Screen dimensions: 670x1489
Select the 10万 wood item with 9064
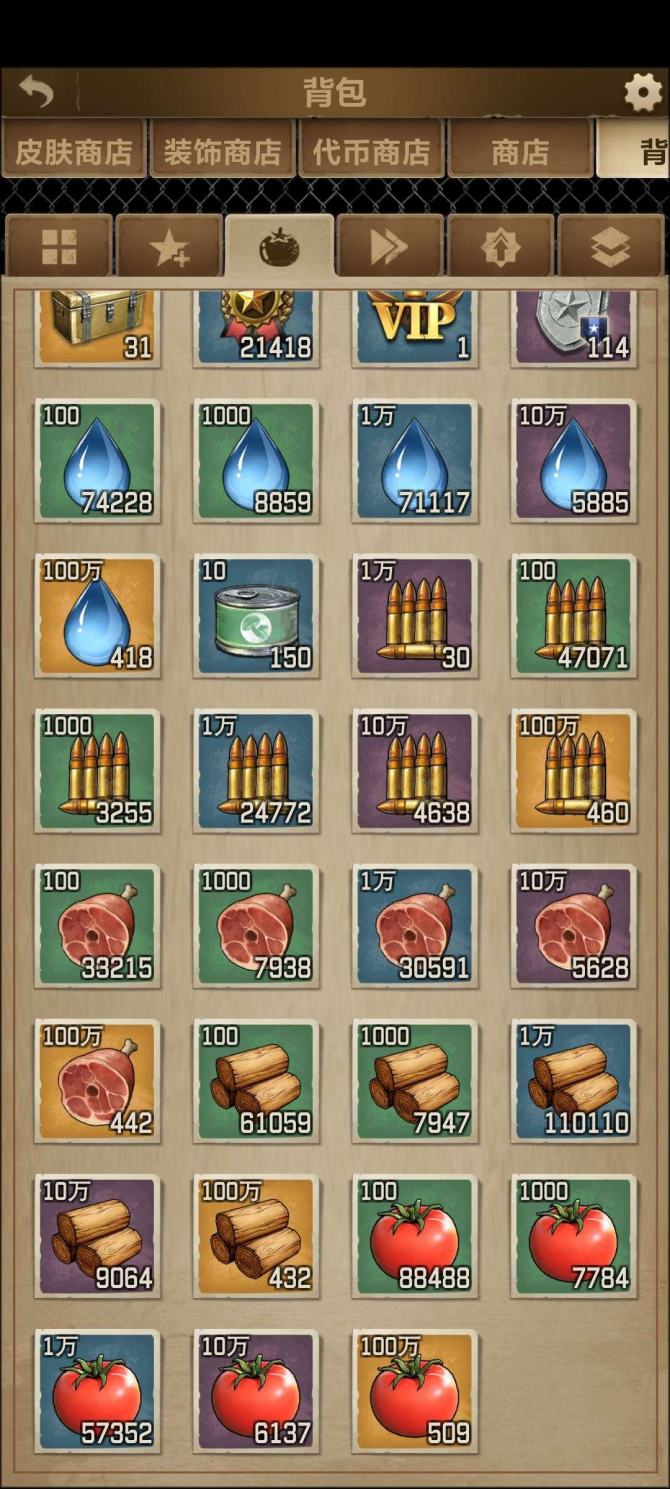pyautogui.click(x=97, y=1236)
